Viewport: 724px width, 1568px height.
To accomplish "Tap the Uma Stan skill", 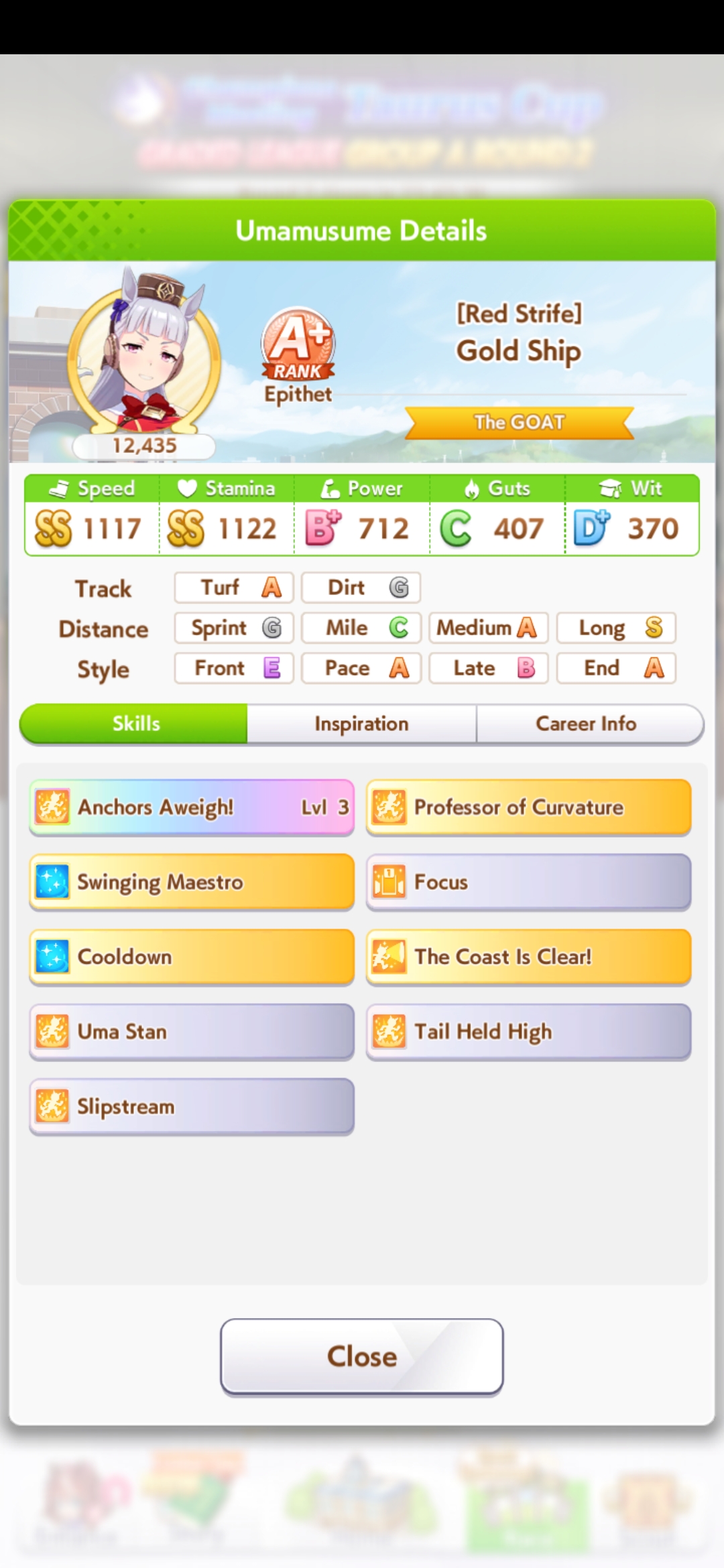I will tap(192, 1032).
